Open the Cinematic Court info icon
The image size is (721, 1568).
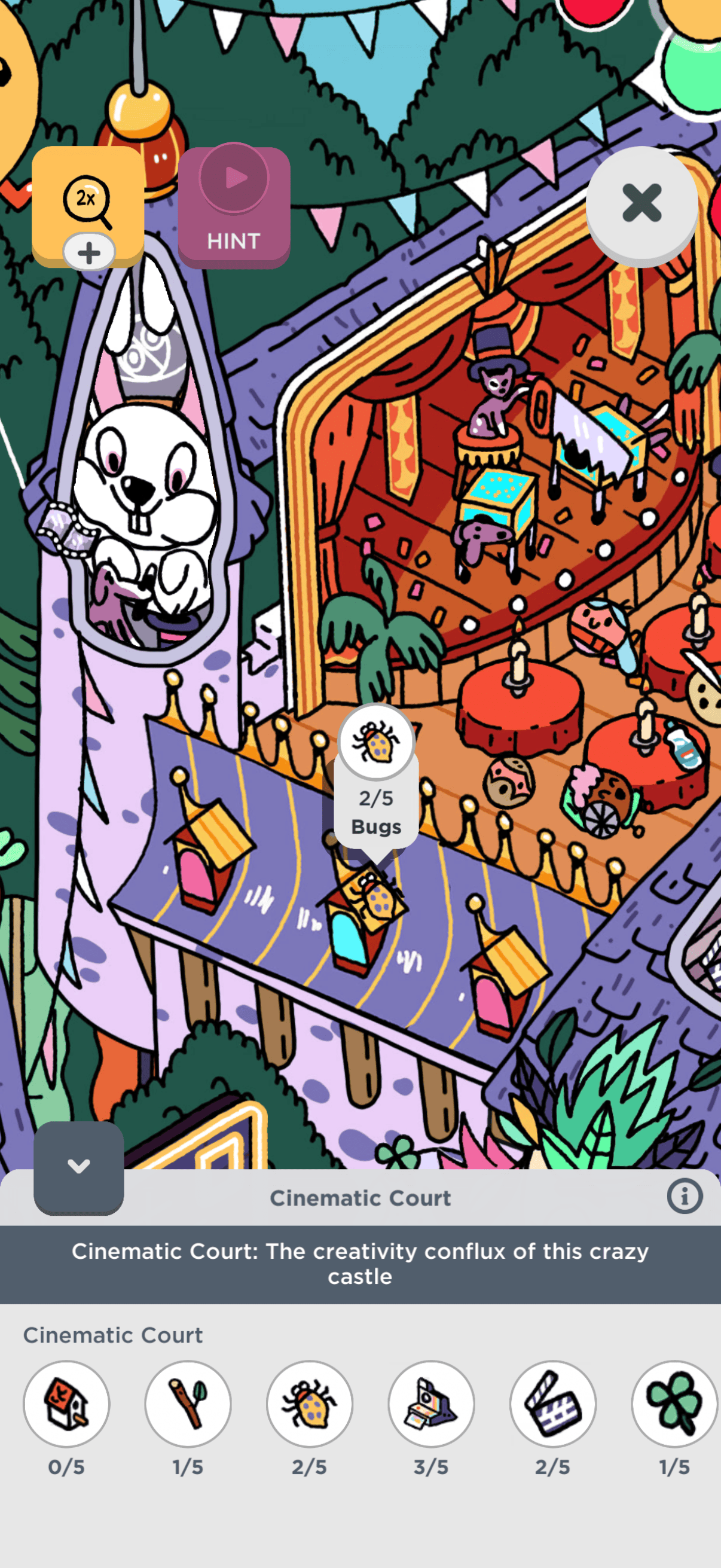[684, 1196]
